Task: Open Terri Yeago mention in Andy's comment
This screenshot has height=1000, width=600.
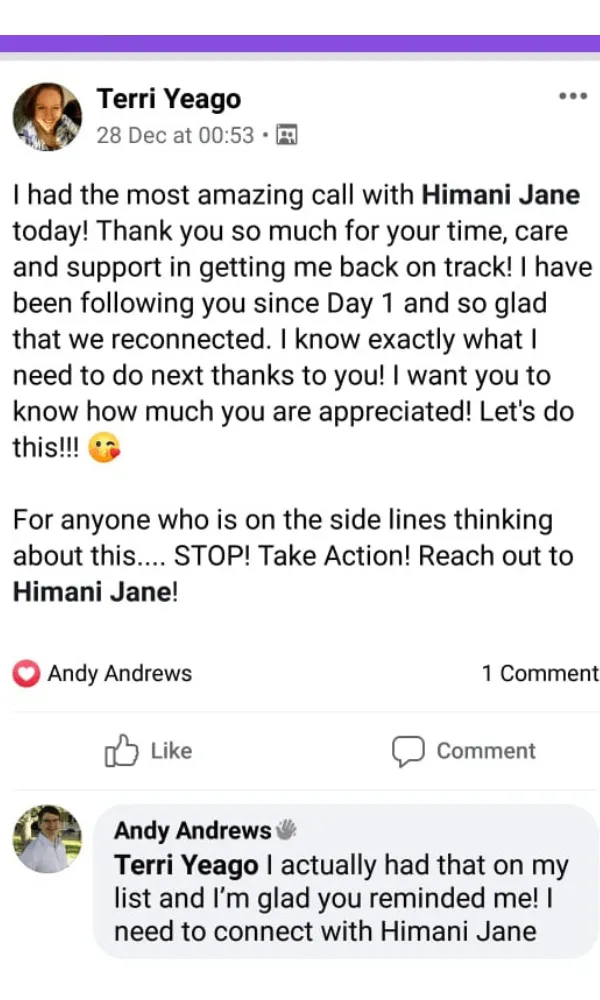Action: pyautogui.click(x=186, y=866)
